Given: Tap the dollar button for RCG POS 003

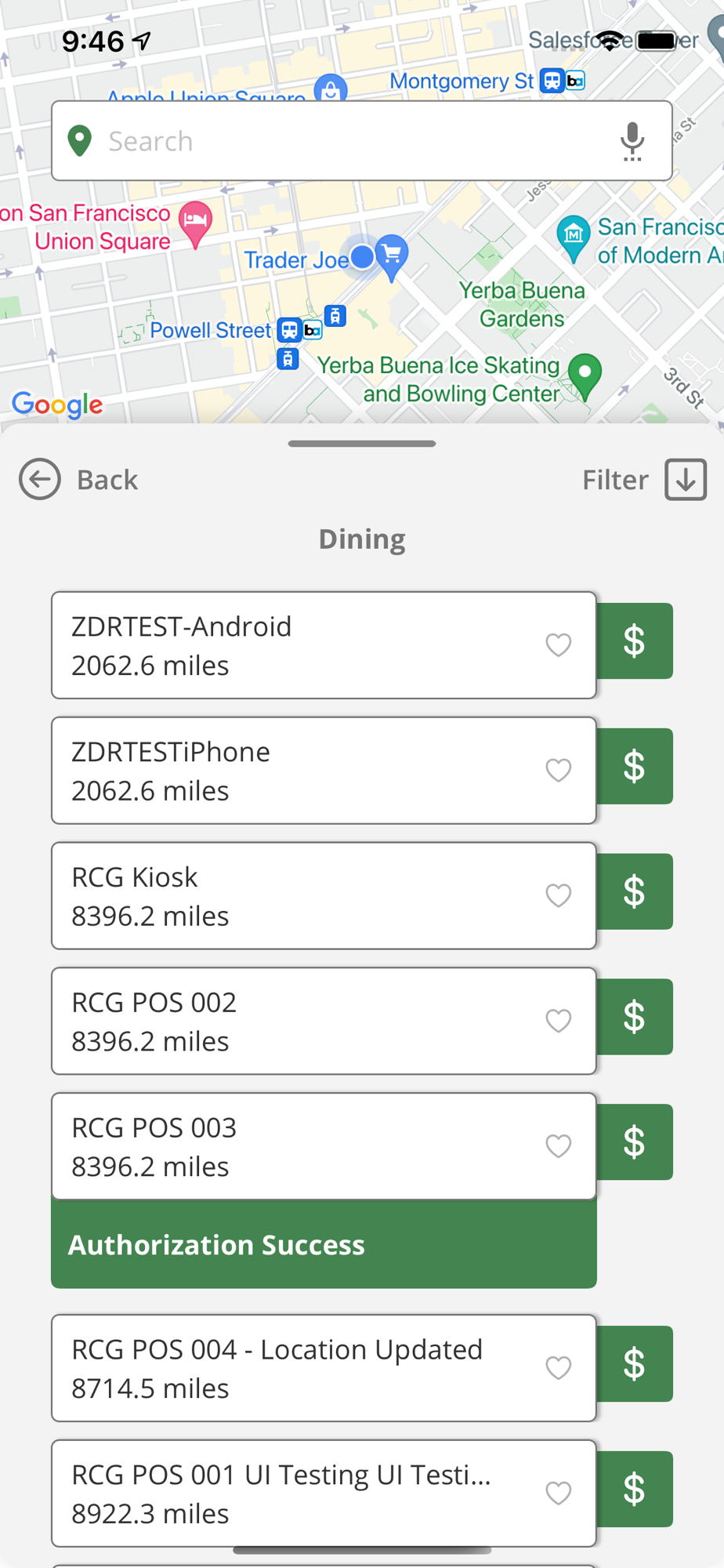Looking at the screenshot, I should (635, 1142).
